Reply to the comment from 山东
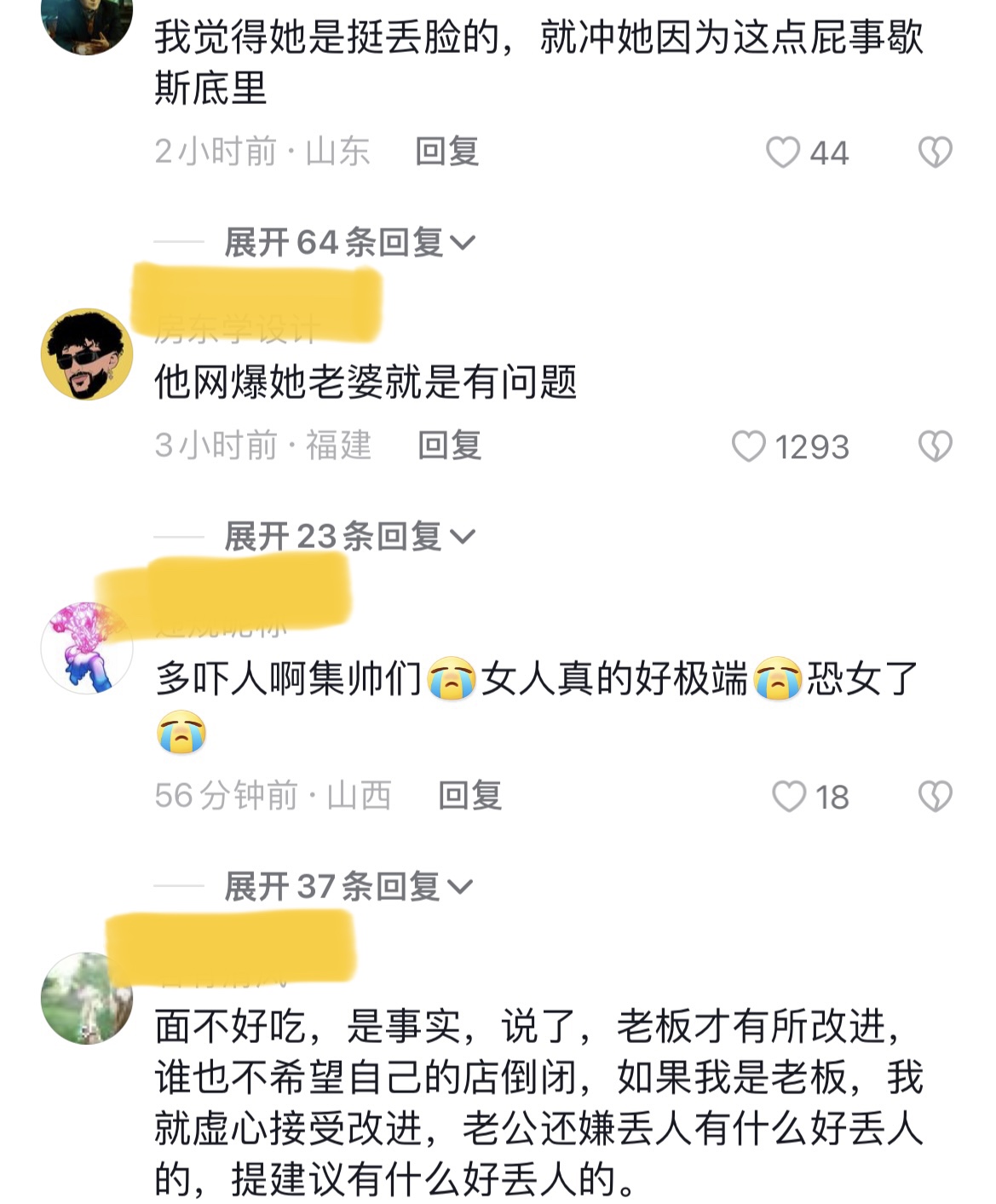Image resolution: width=996 pixels, height=1204 pixels. tap(446, 153)
